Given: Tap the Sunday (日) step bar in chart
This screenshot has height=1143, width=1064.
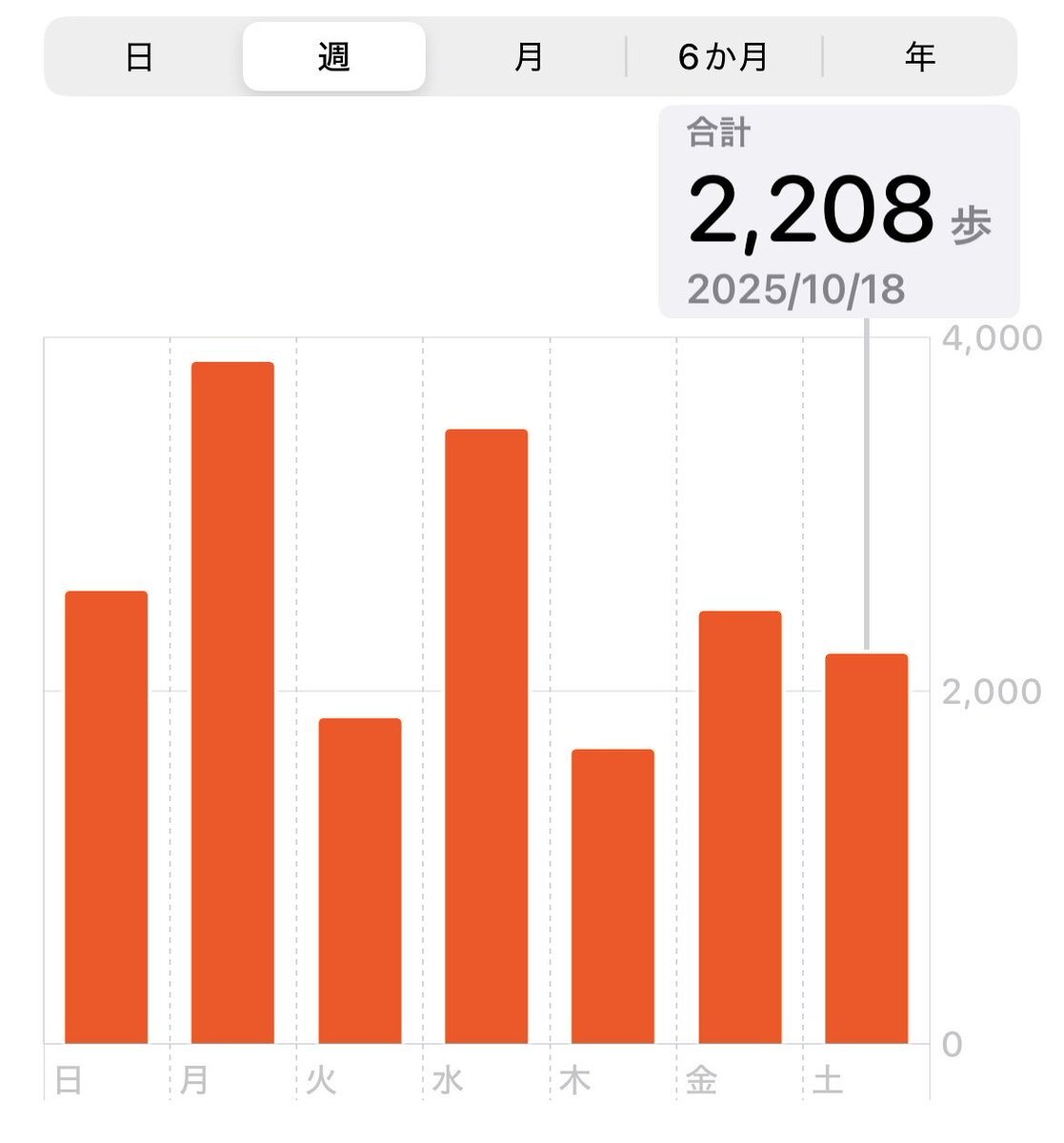Looking at the screenshot, I should point(106,817).
